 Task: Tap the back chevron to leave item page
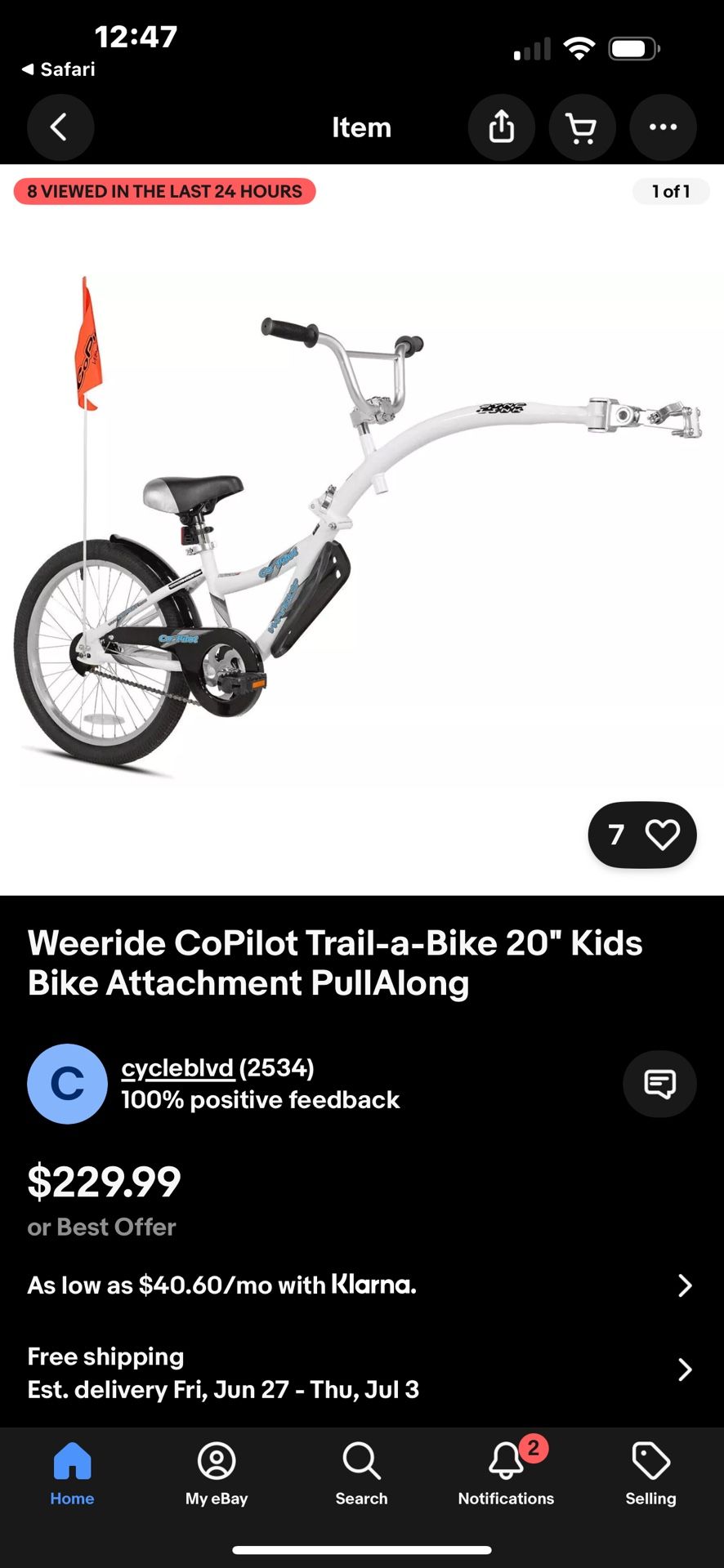click(x=60, y=127)
